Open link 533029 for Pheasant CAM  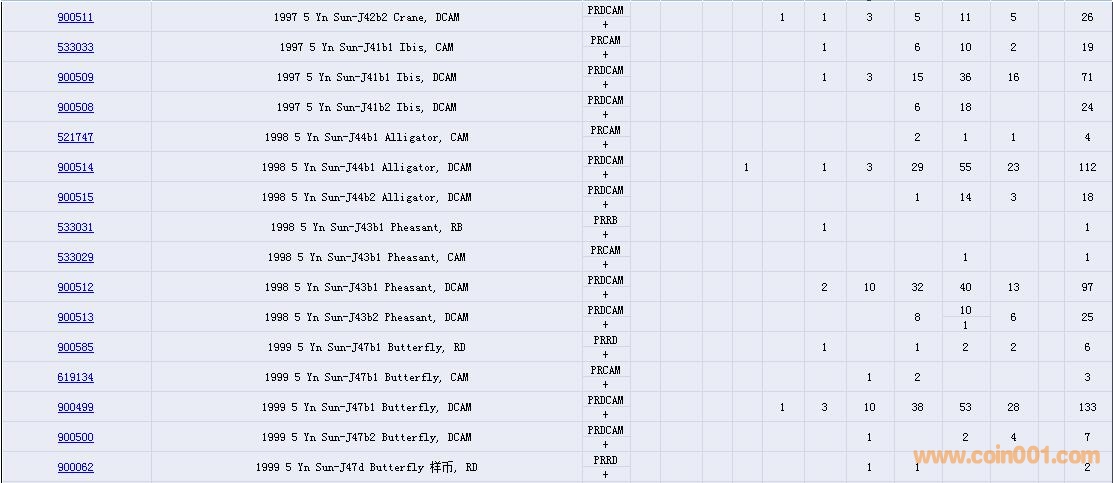76,257
